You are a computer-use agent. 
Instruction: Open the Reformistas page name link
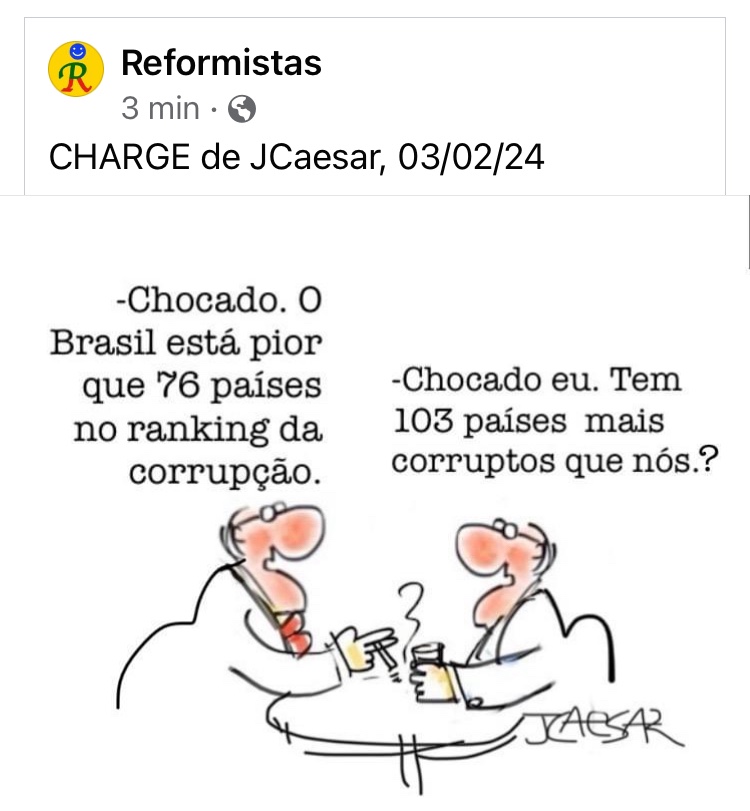[x=221, y=64]
